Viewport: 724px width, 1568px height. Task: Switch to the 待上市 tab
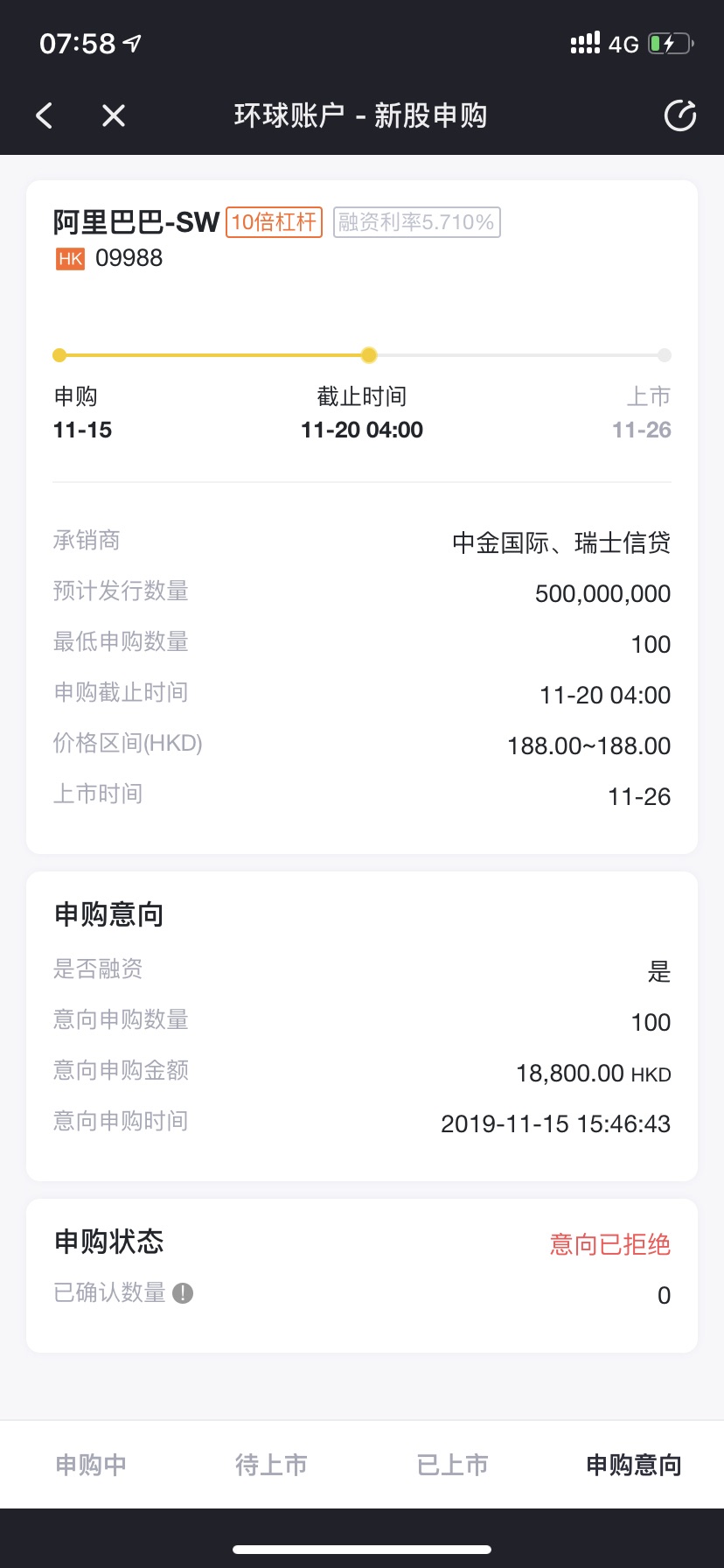(271, 1465)
